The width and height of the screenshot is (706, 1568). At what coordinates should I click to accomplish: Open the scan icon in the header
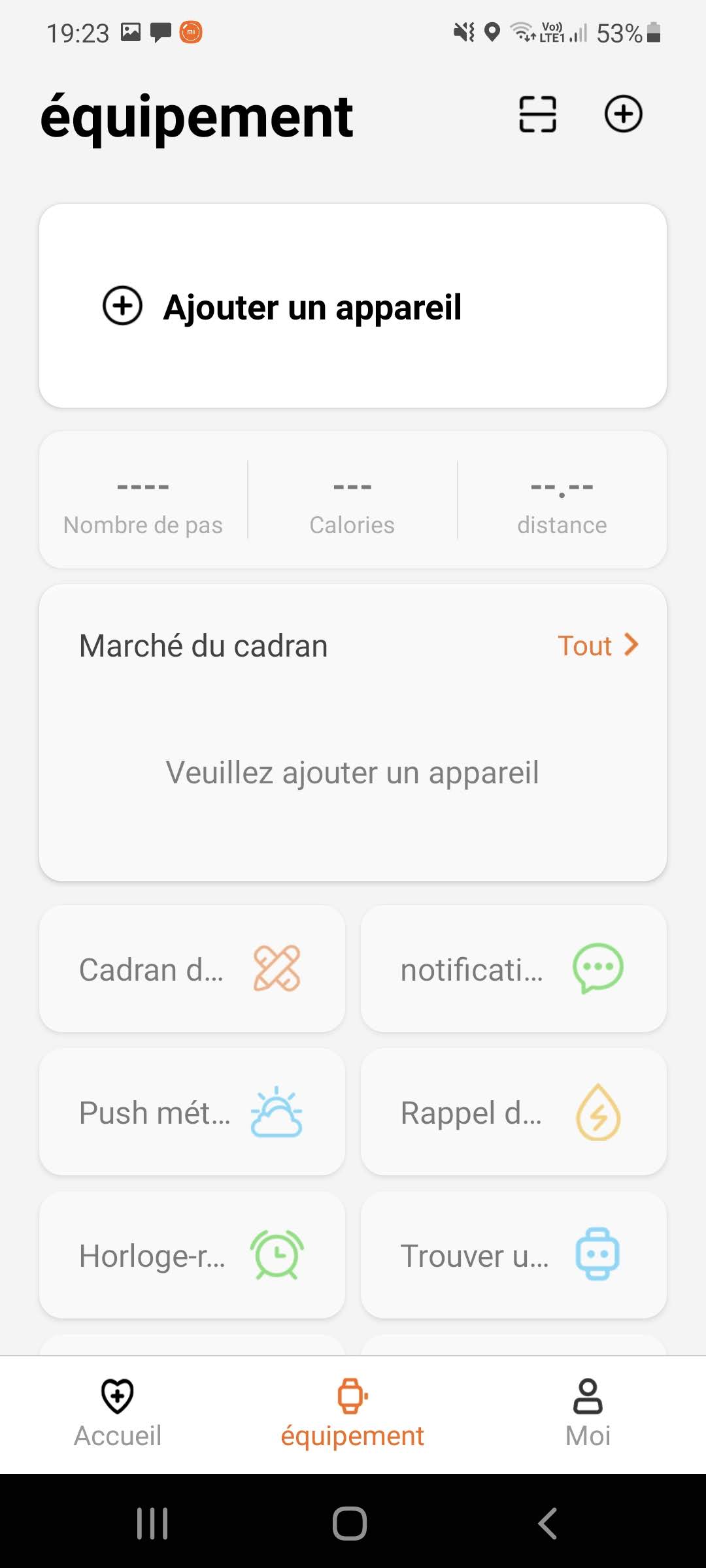[537, 114]
